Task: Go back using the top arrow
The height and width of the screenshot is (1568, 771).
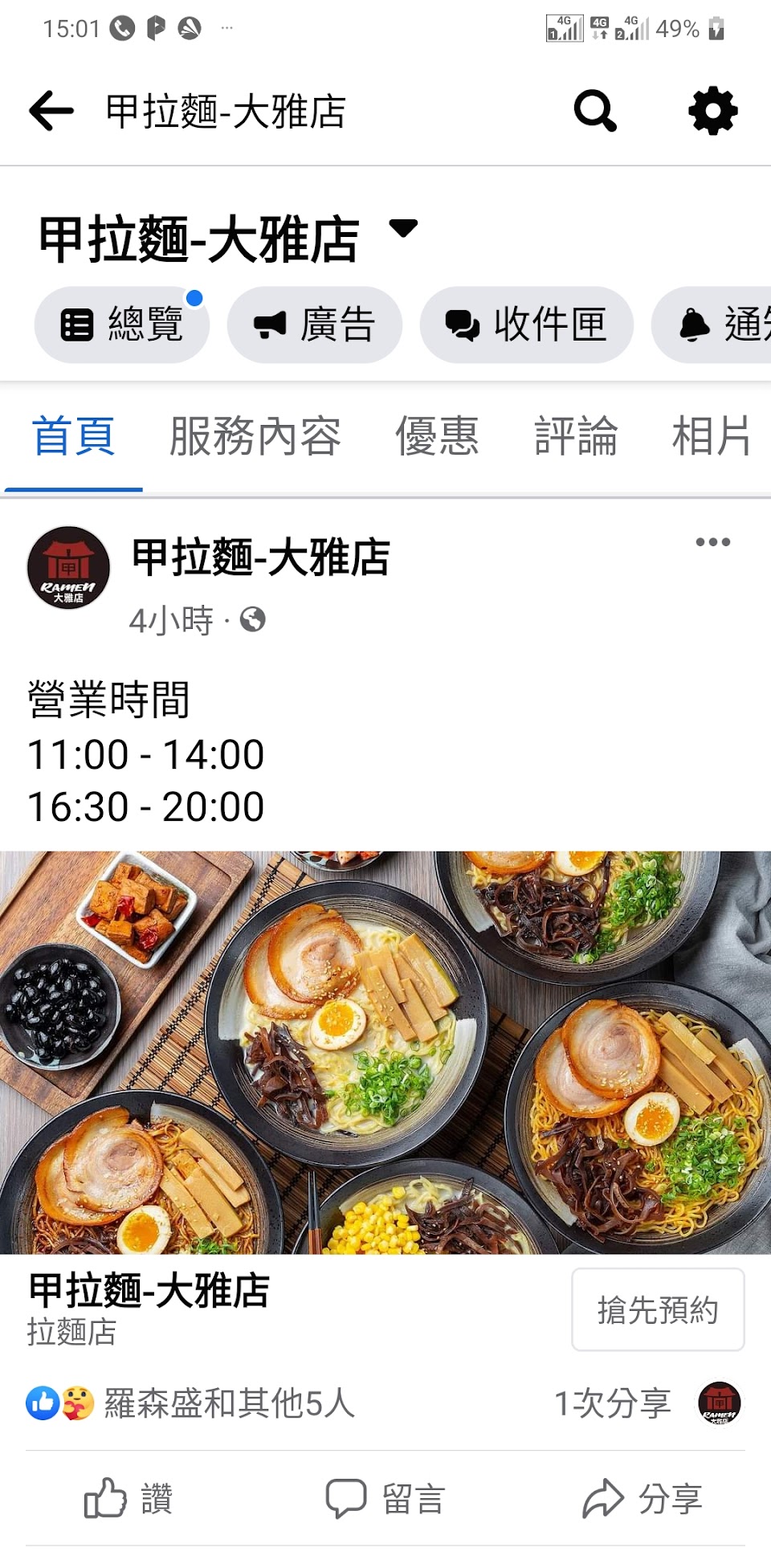Action: 51,111
